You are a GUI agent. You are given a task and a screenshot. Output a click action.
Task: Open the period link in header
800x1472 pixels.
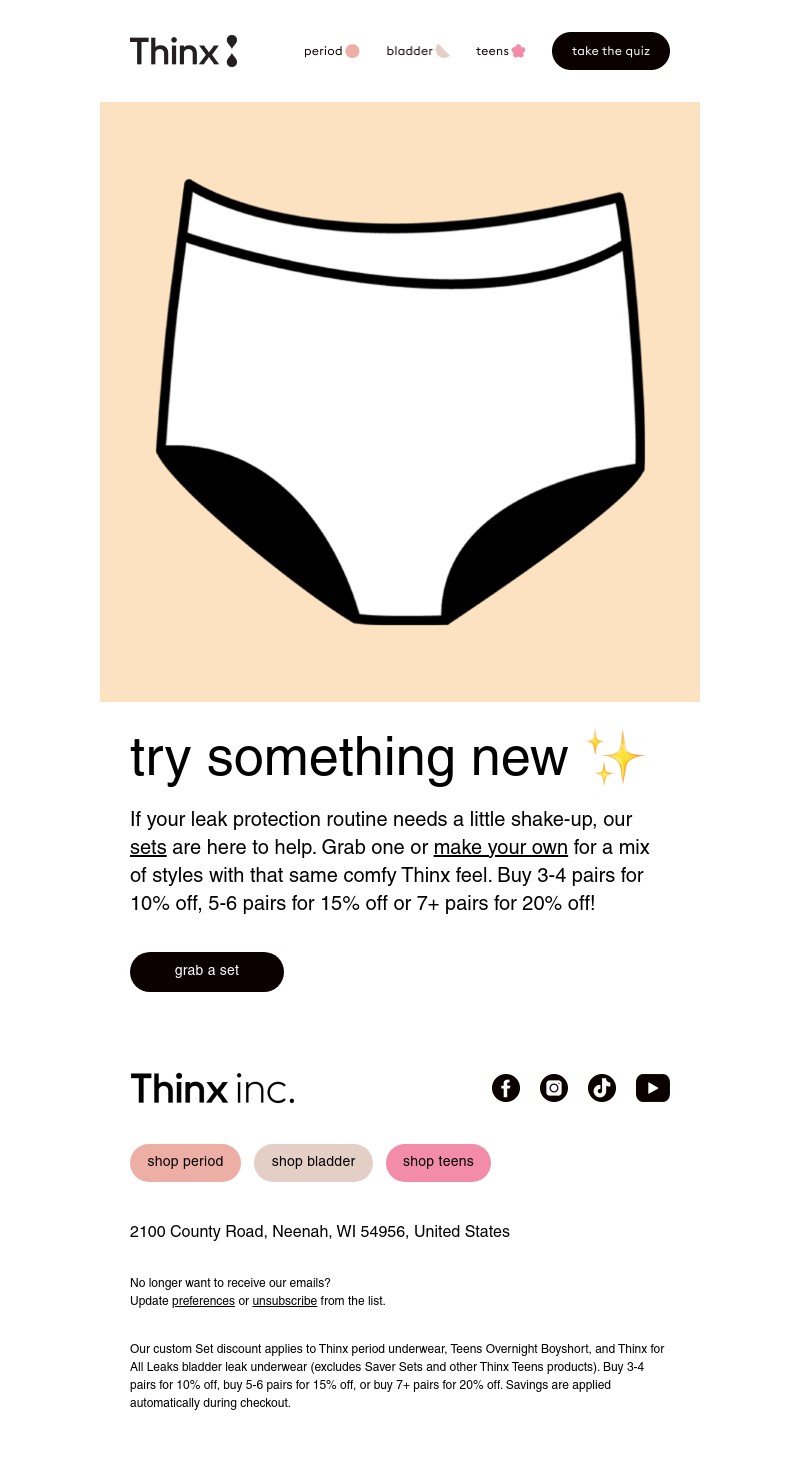pyautogui.click(x=331, y=51)
